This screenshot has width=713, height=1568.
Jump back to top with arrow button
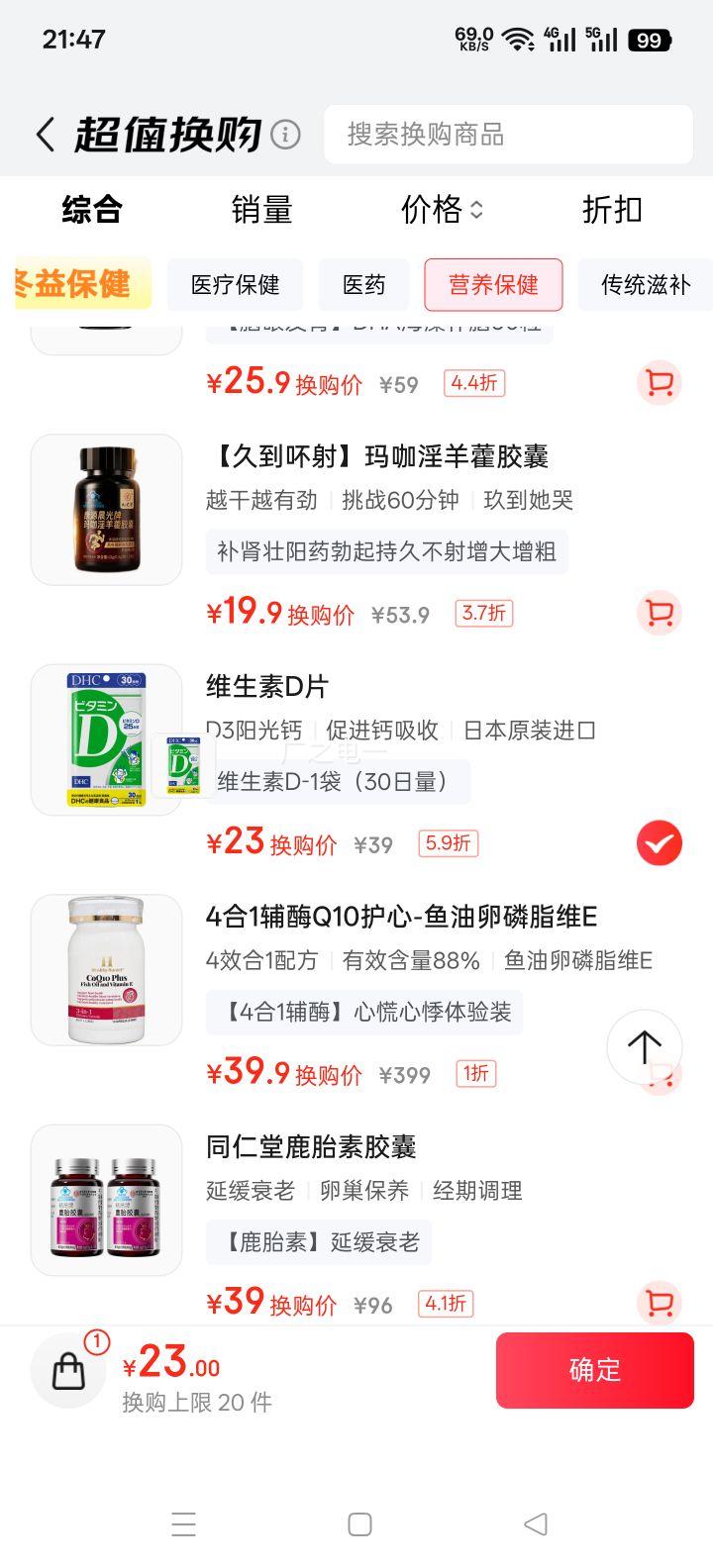pos(644,1046)
